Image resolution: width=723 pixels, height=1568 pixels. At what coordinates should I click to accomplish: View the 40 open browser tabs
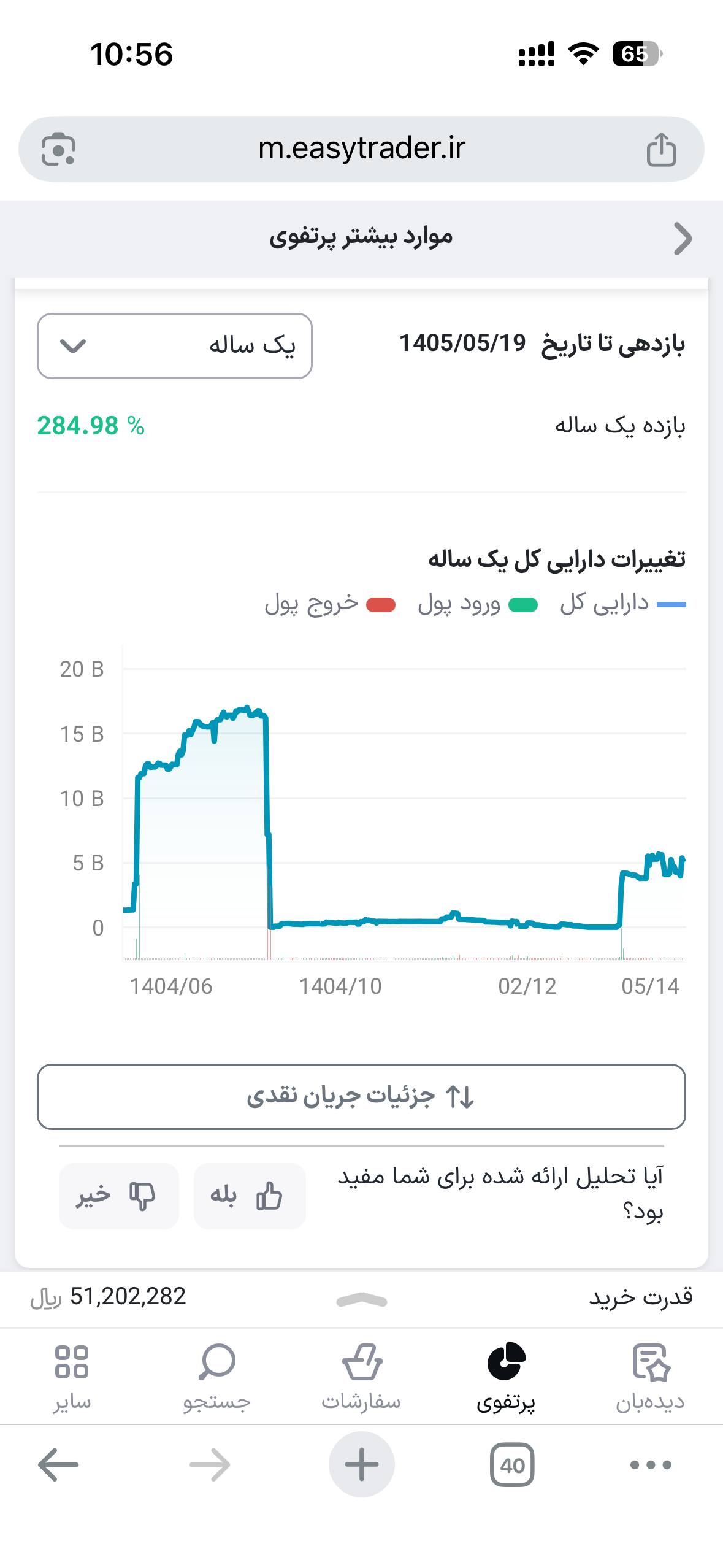(x=512, y=1466)
